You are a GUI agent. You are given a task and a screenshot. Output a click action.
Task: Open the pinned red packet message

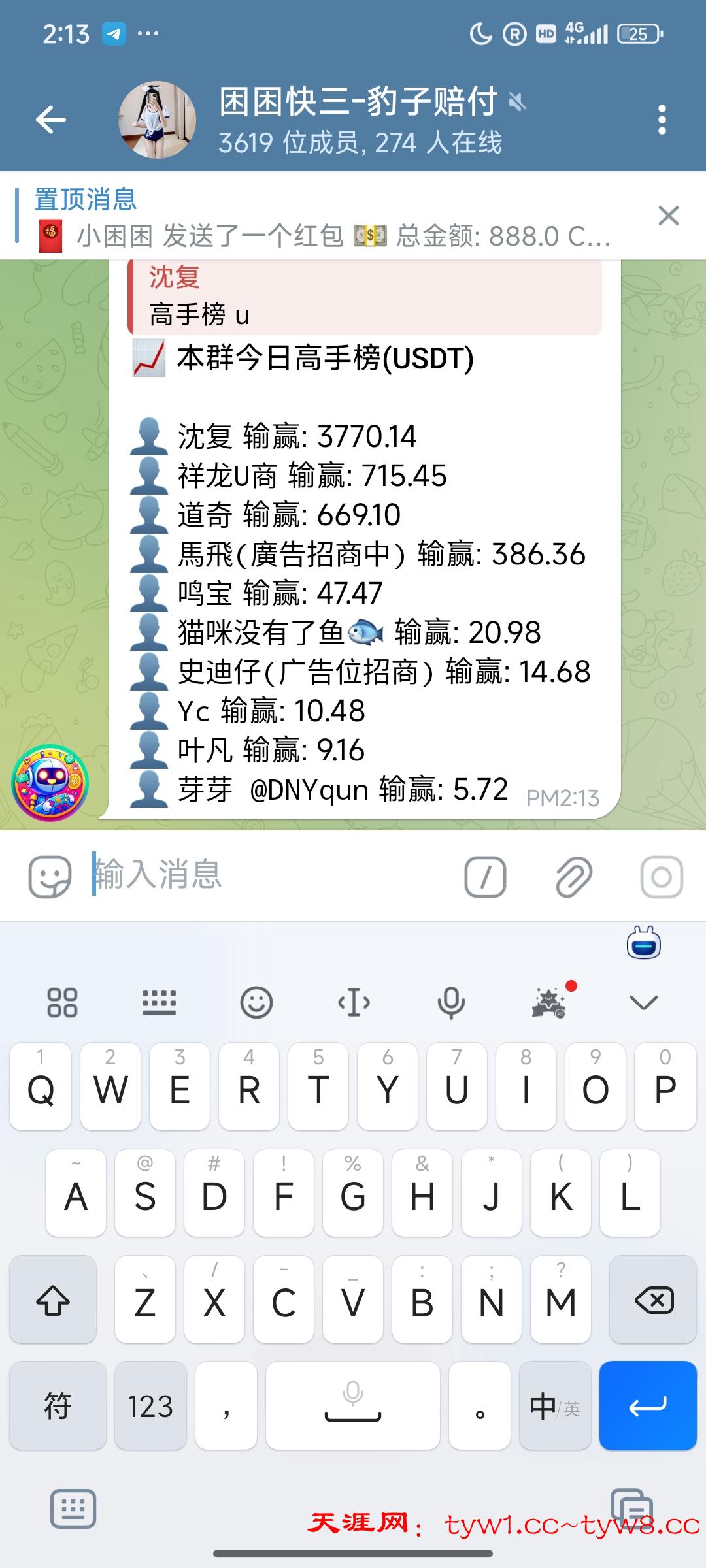(x=327, y=217)
